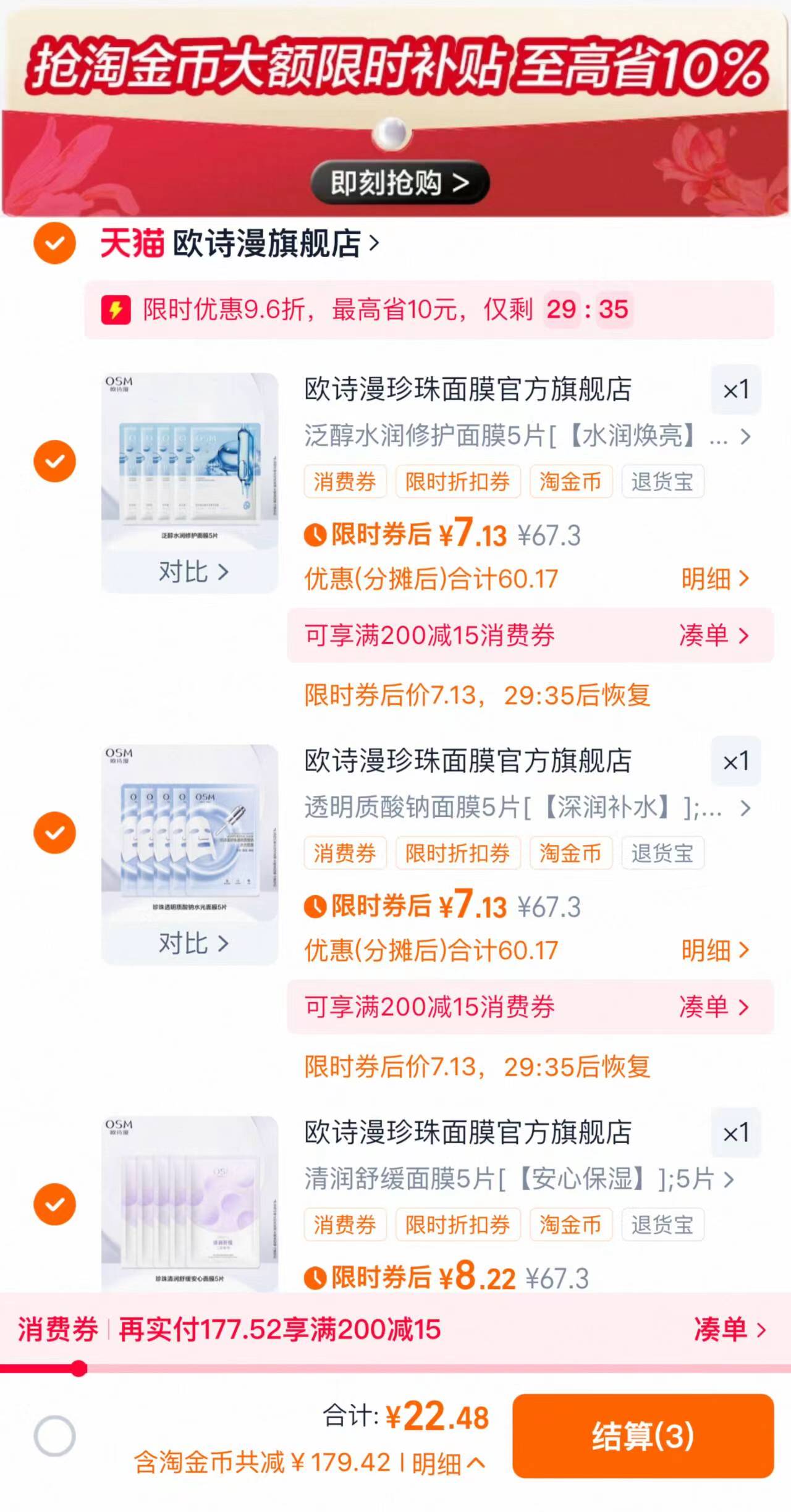791x1512 pixels.
Task: Click the 消费券 tag on the third product
Action: 345,1225
